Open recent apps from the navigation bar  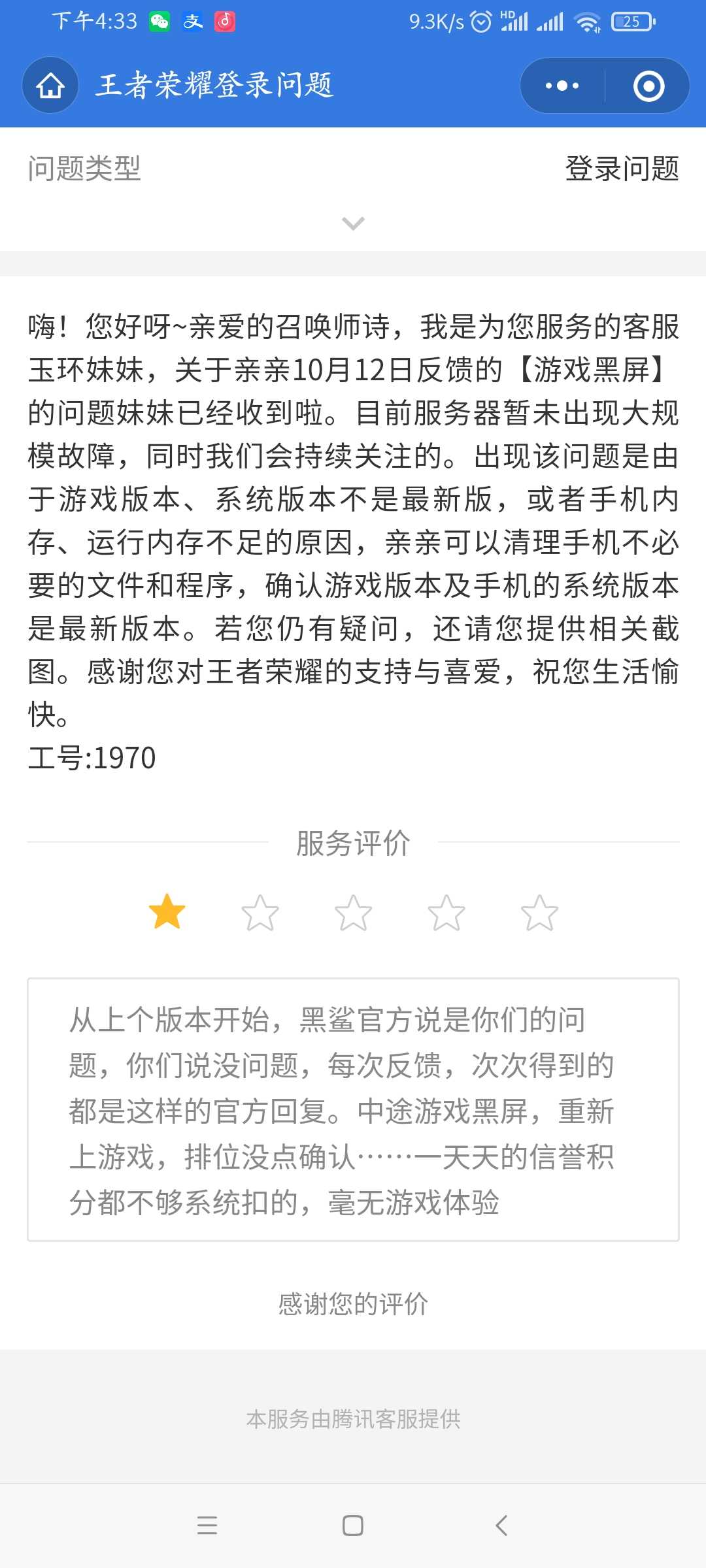[x=207, y=1526]
